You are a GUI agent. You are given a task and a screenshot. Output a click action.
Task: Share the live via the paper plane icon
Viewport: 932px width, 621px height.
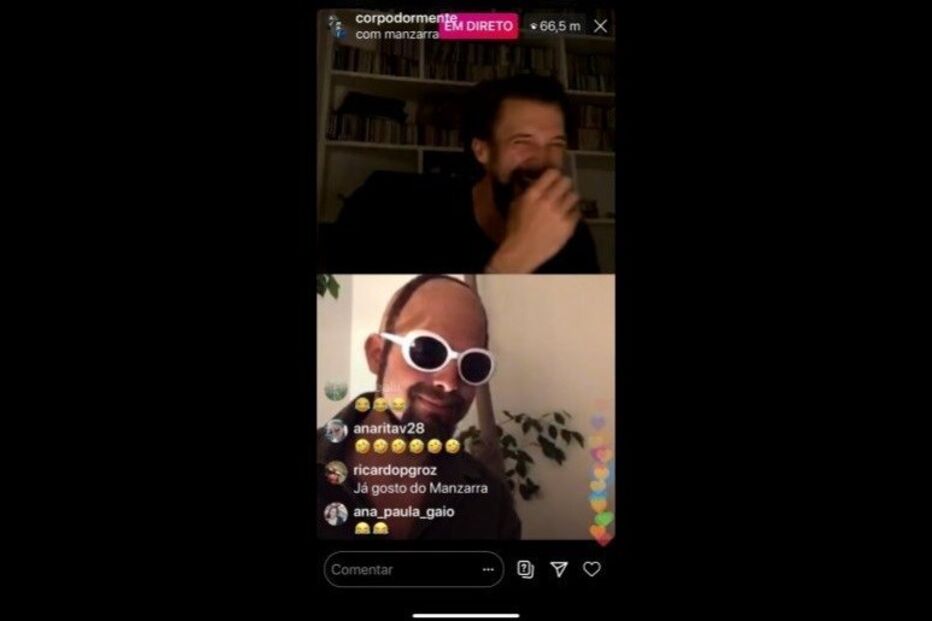tap(559, 569)
